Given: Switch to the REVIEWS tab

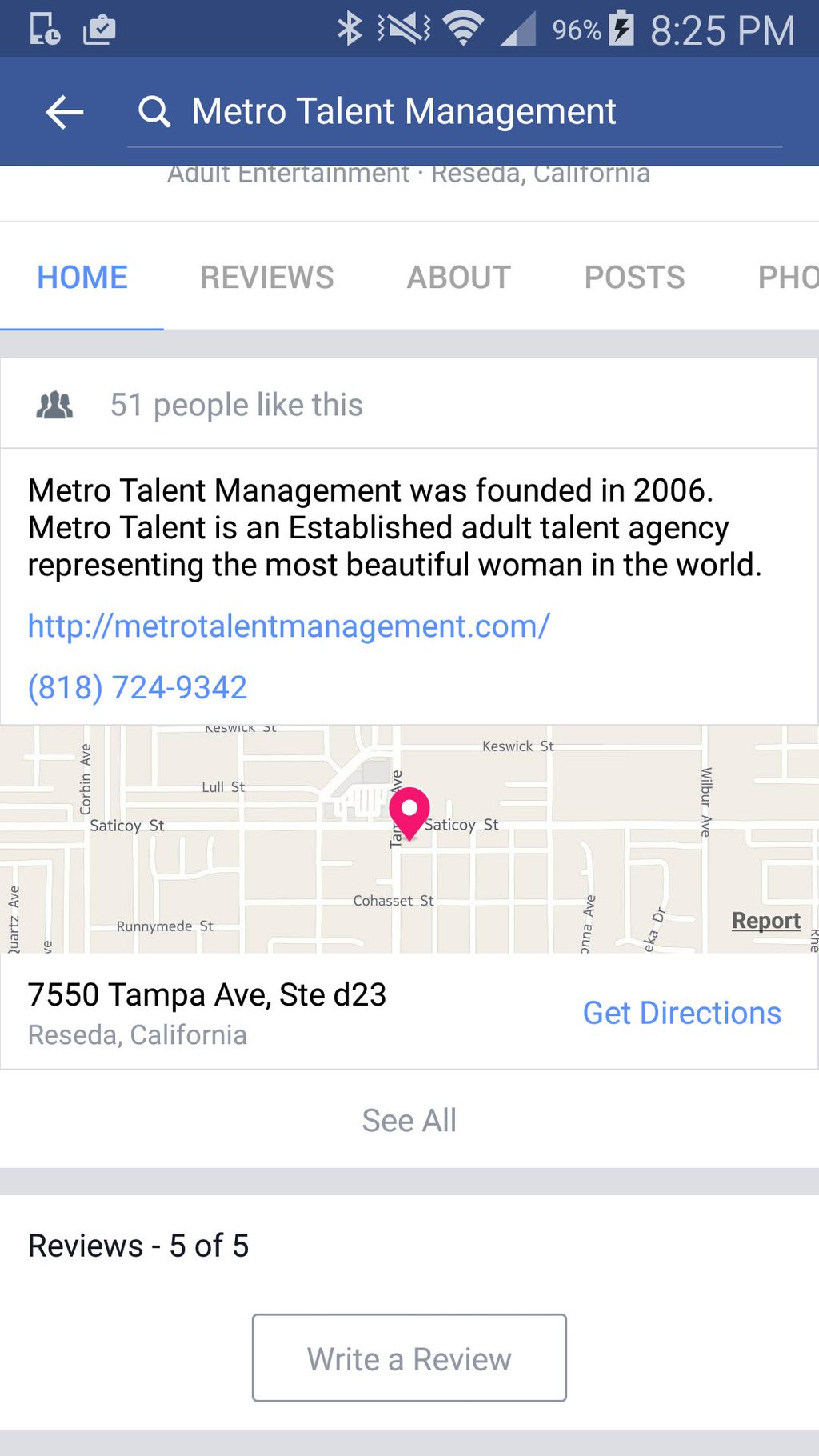Looking at the screenshot, I should coord(267,277).
